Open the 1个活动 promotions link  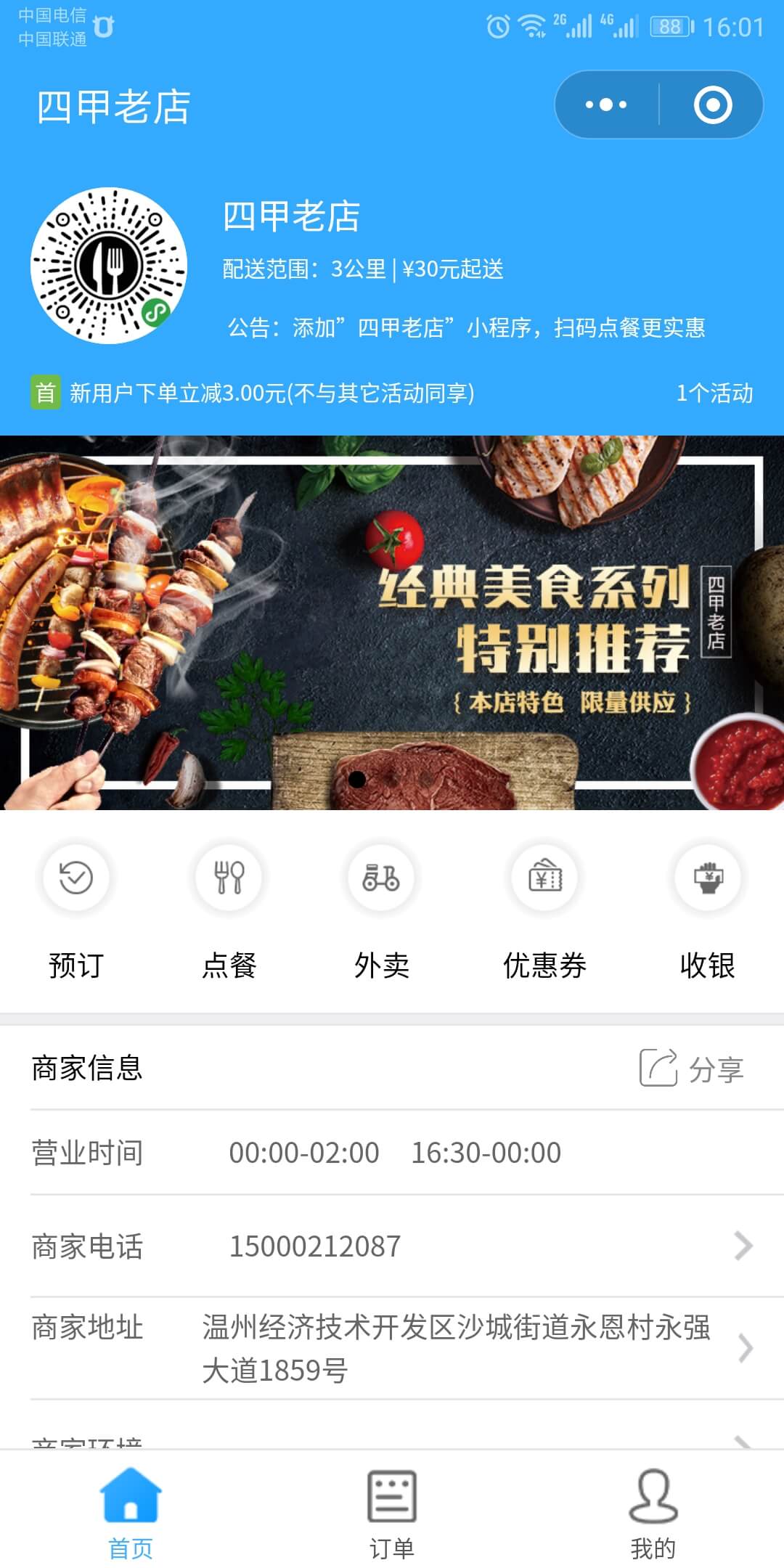[715, 393]
